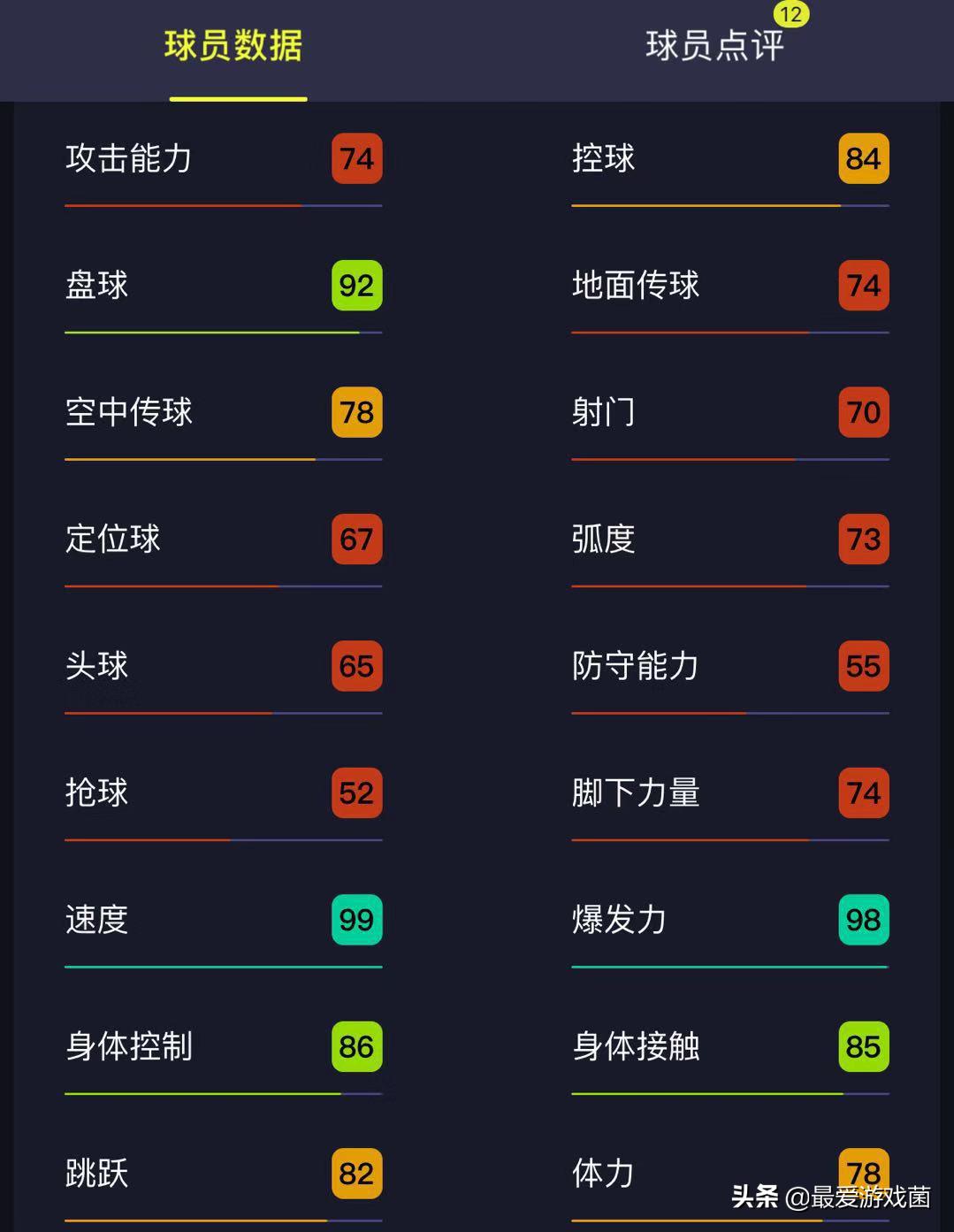Select the green 92 badge next to 盘球
Viewport: 954px width, 1232px height.
[355, 285]
